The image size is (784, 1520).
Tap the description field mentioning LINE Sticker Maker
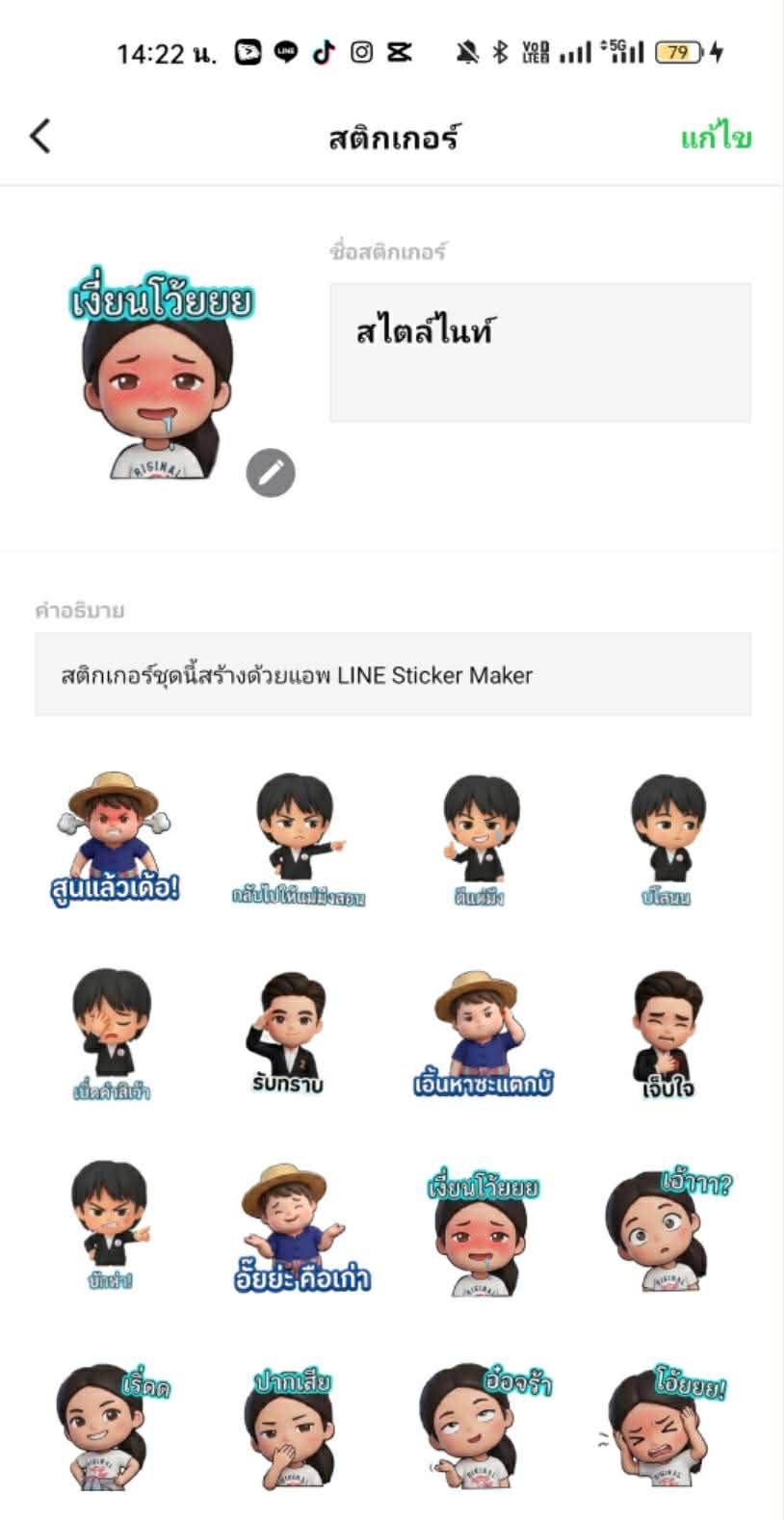(393, 674)
